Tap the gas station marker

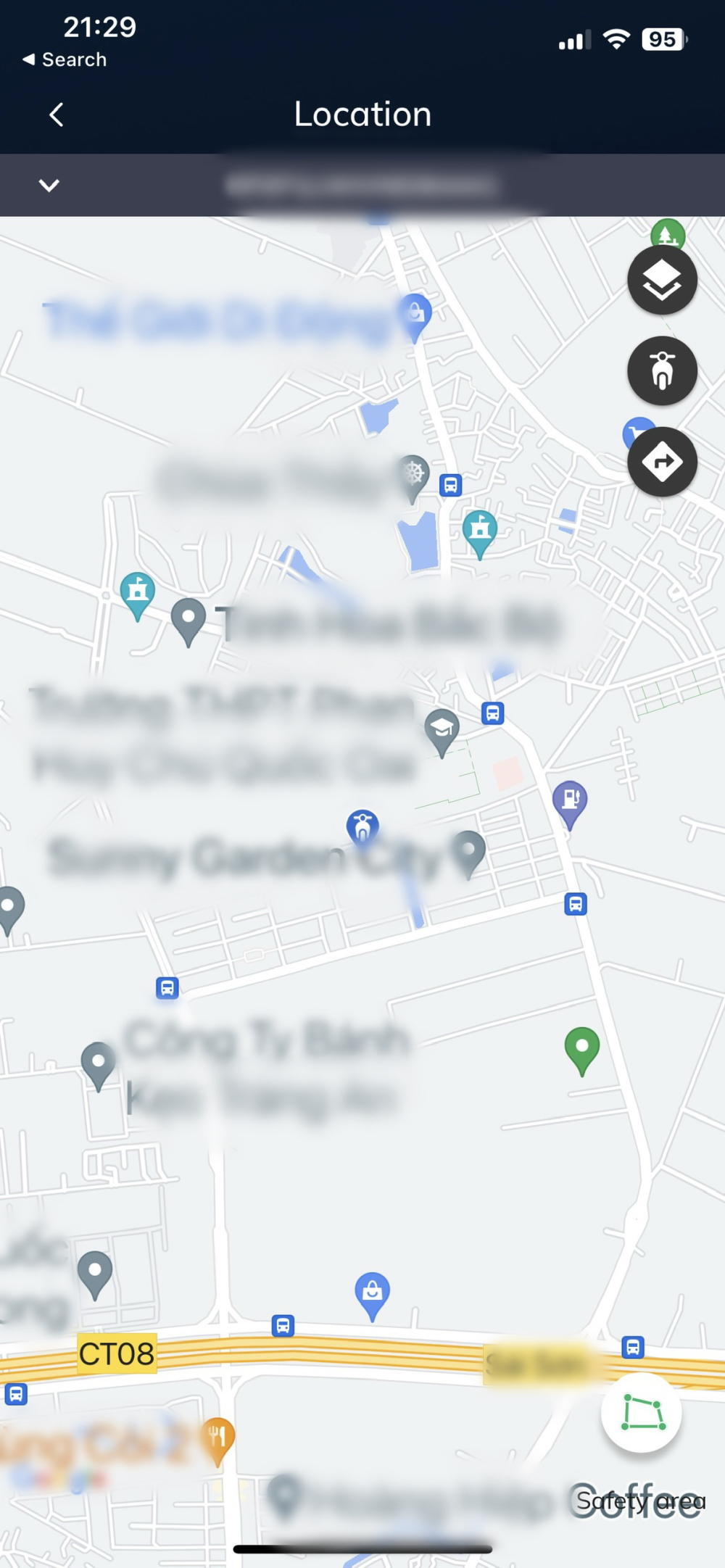pyautogui.click(x=571, y=800)
